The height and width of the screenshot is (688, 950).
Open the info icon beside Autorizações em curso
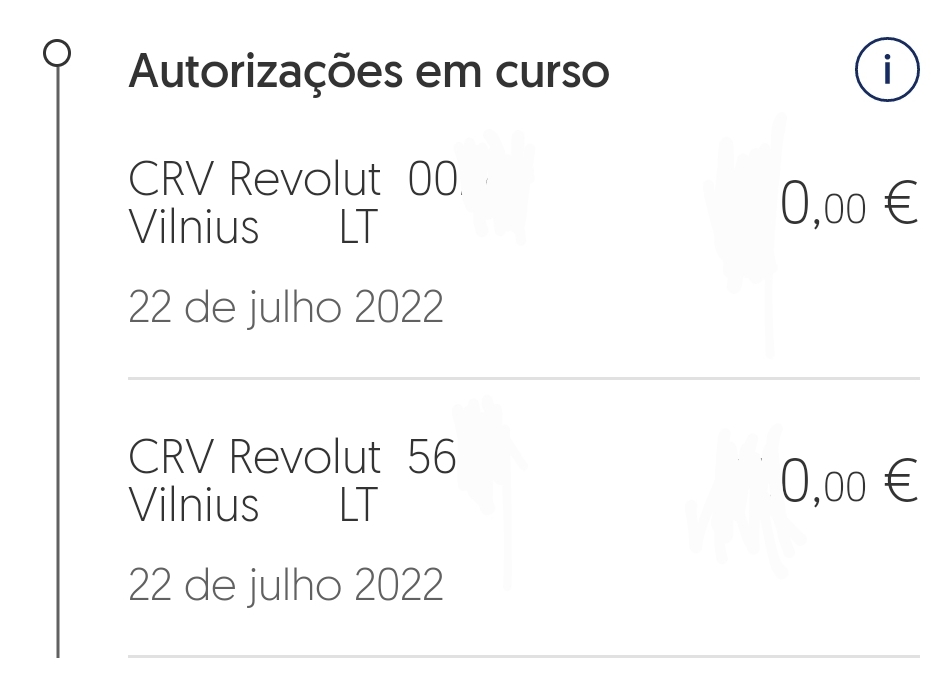pos(886,72)
